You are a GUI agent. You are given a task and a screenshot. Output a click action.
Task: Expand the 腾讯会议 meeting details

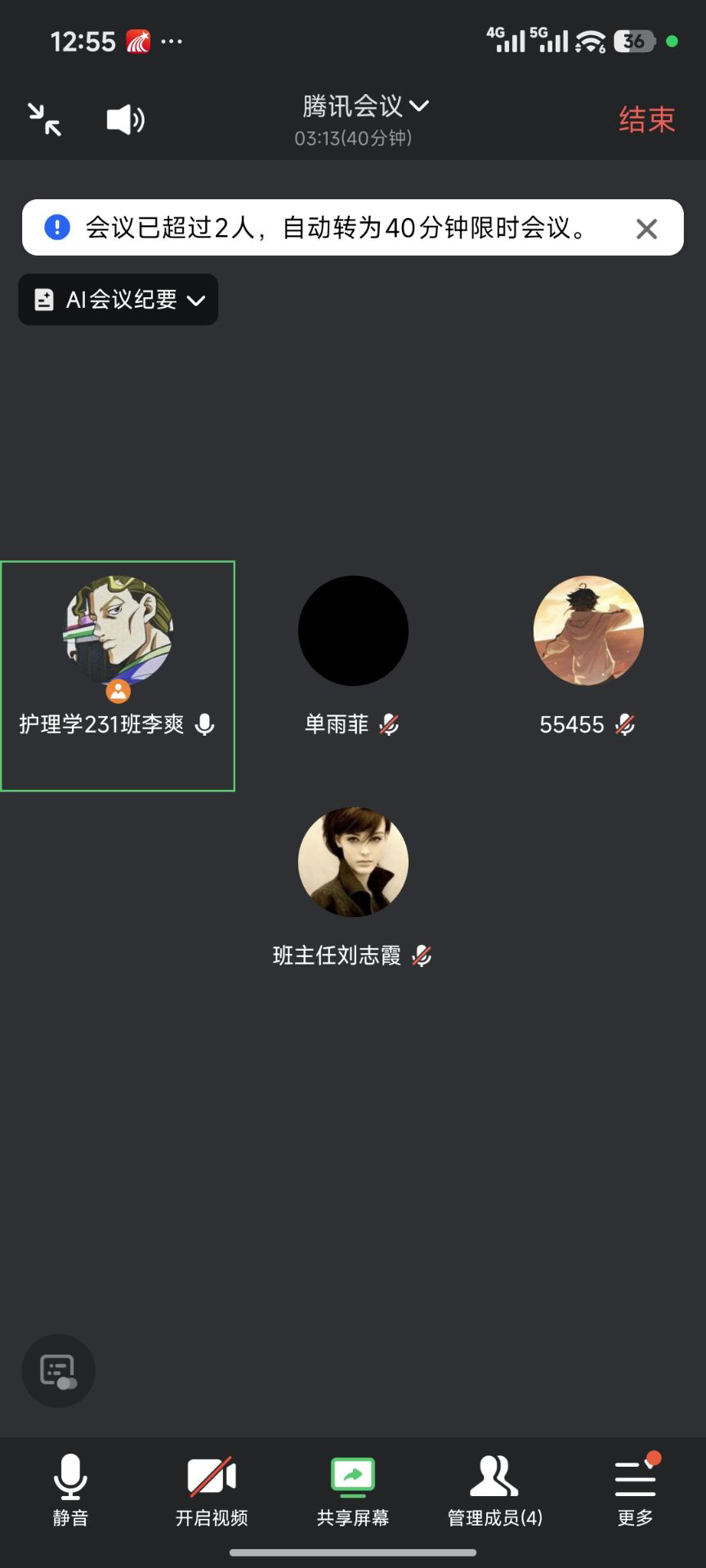(364, 106)
